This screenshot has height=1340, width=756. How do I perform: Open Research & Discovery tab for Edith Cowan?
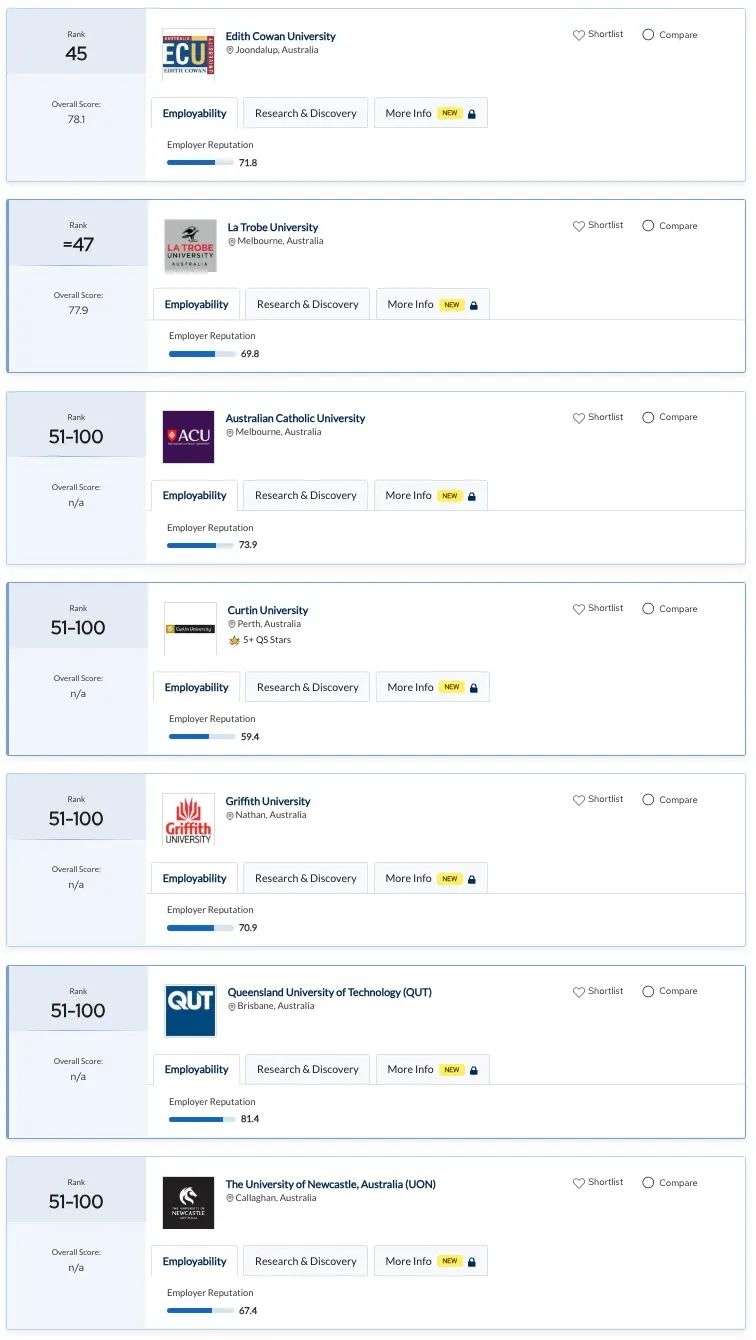pyautogui.click(x=305, y=113)
